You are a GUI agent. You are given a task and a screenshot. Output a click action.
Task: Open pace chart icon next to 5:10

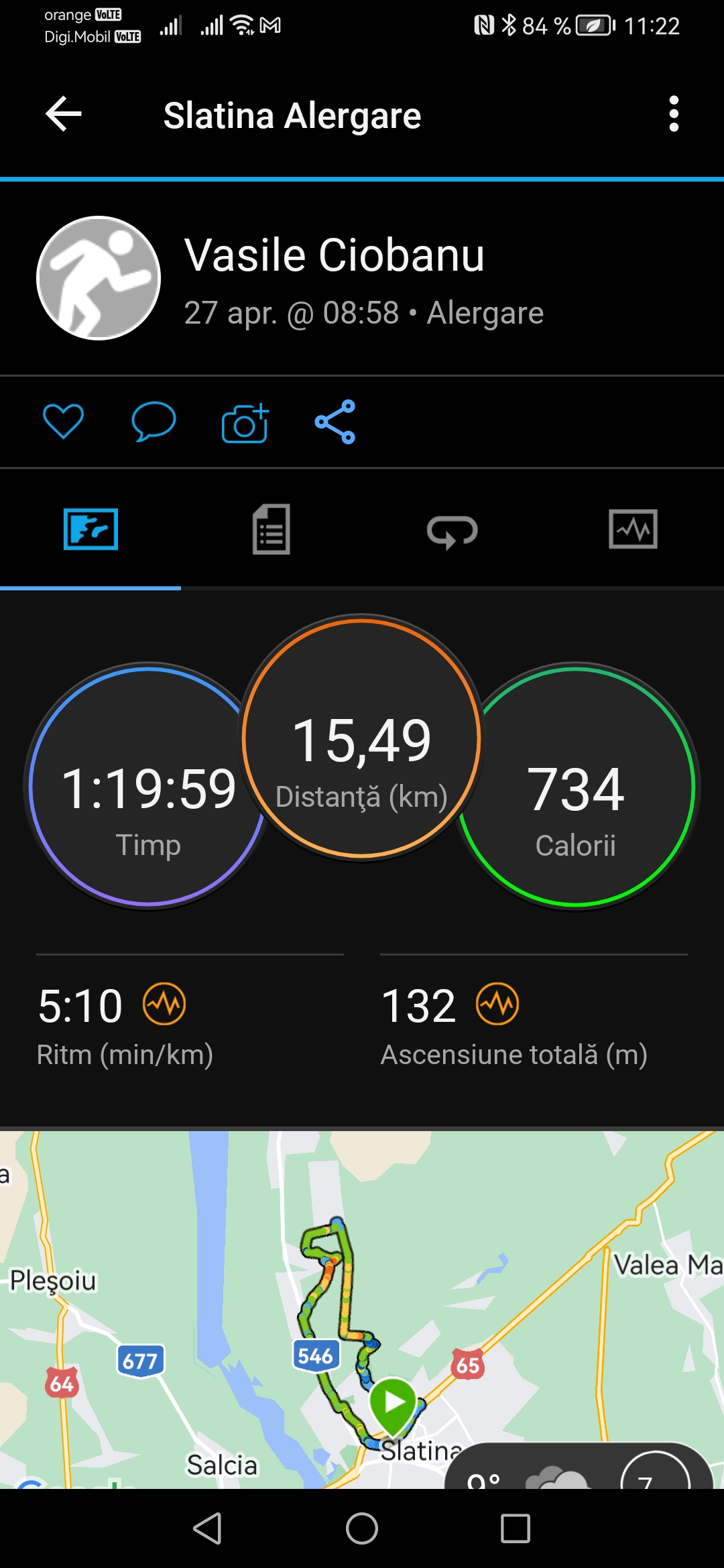pyautogui.click(x=164, y=1004)
